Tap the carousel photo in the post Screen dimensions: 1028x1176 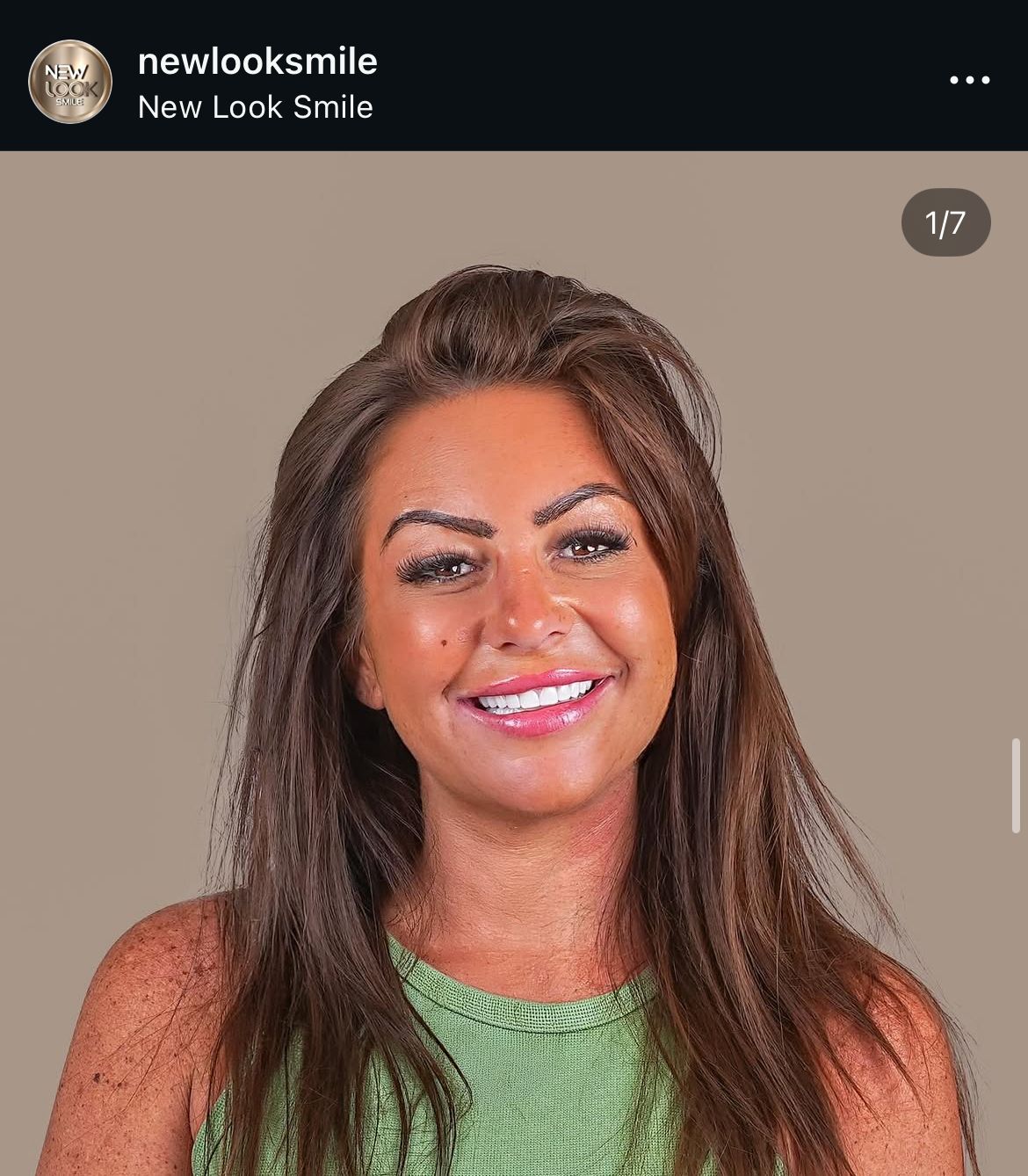tap(514, 664)
